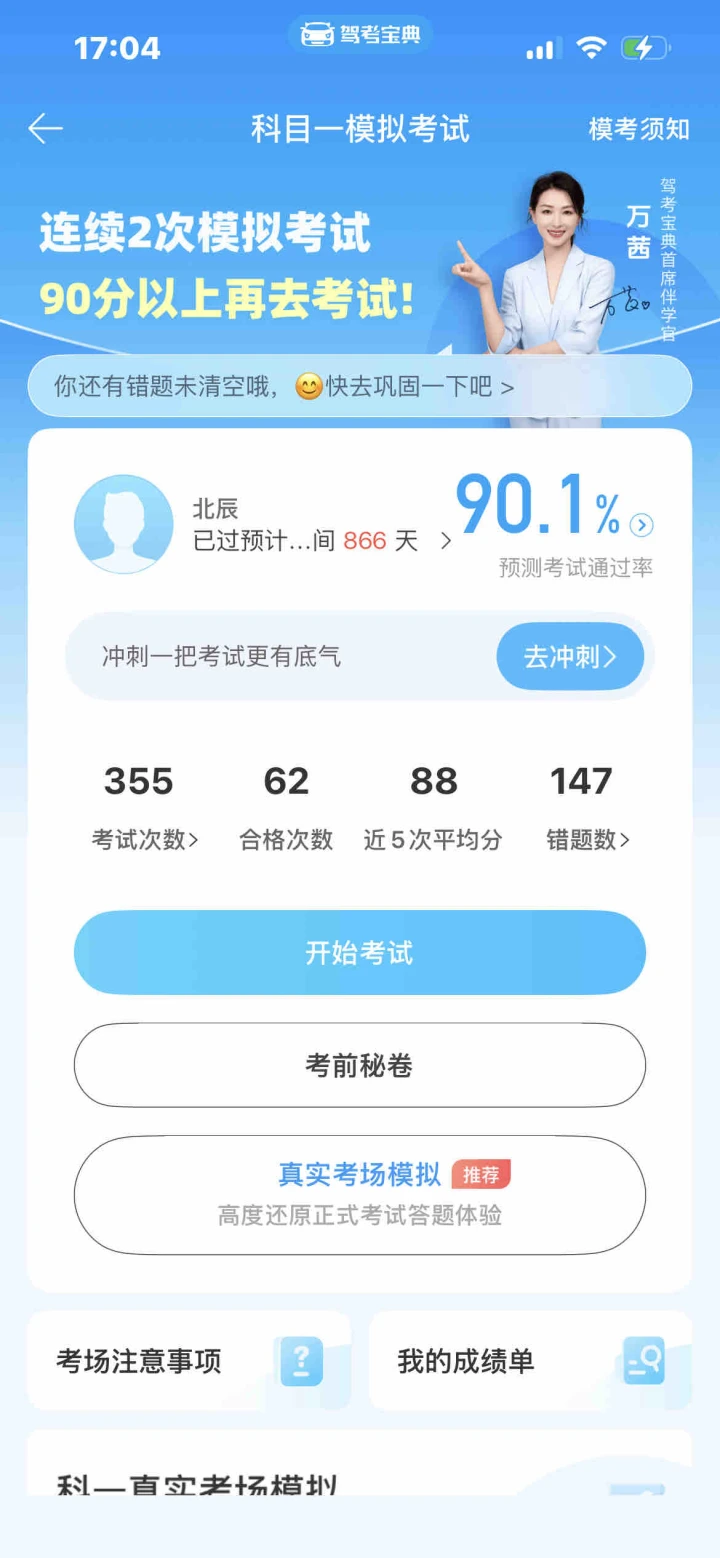The image size is (720, 1558).
Task: Launch 真实考场模拟
Action: pos(359,1194)
